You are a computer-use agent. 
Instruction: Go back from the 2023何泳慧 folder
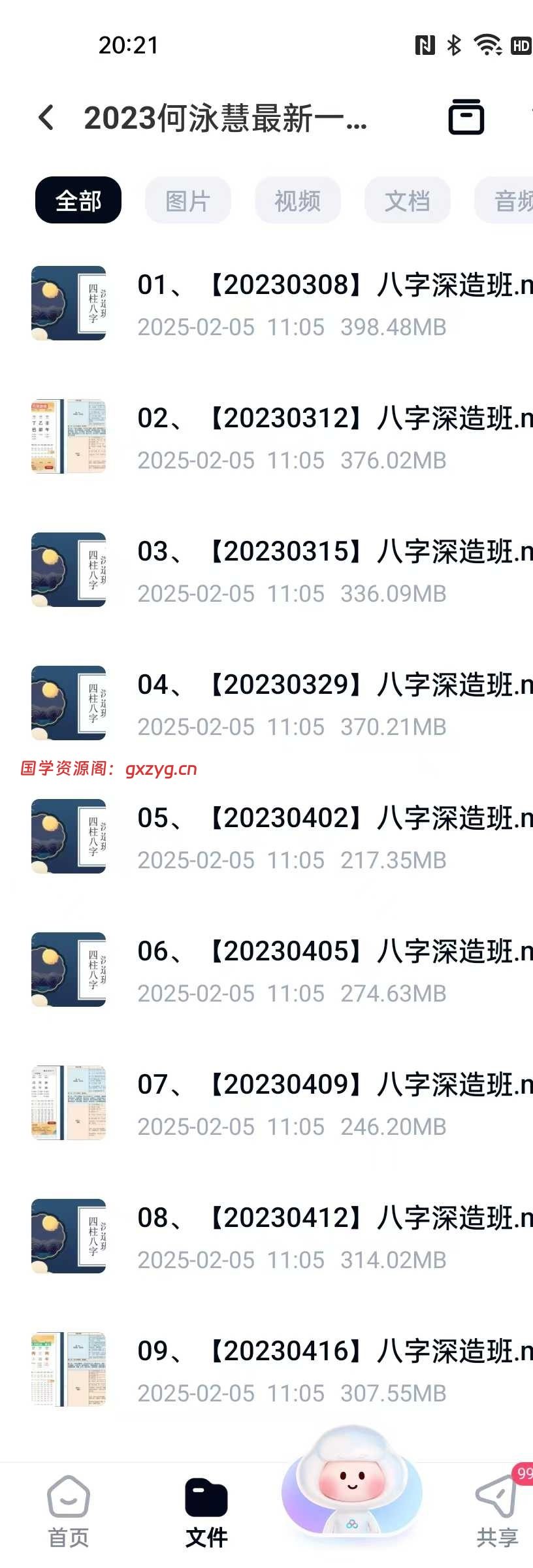[x=46, y=118]
